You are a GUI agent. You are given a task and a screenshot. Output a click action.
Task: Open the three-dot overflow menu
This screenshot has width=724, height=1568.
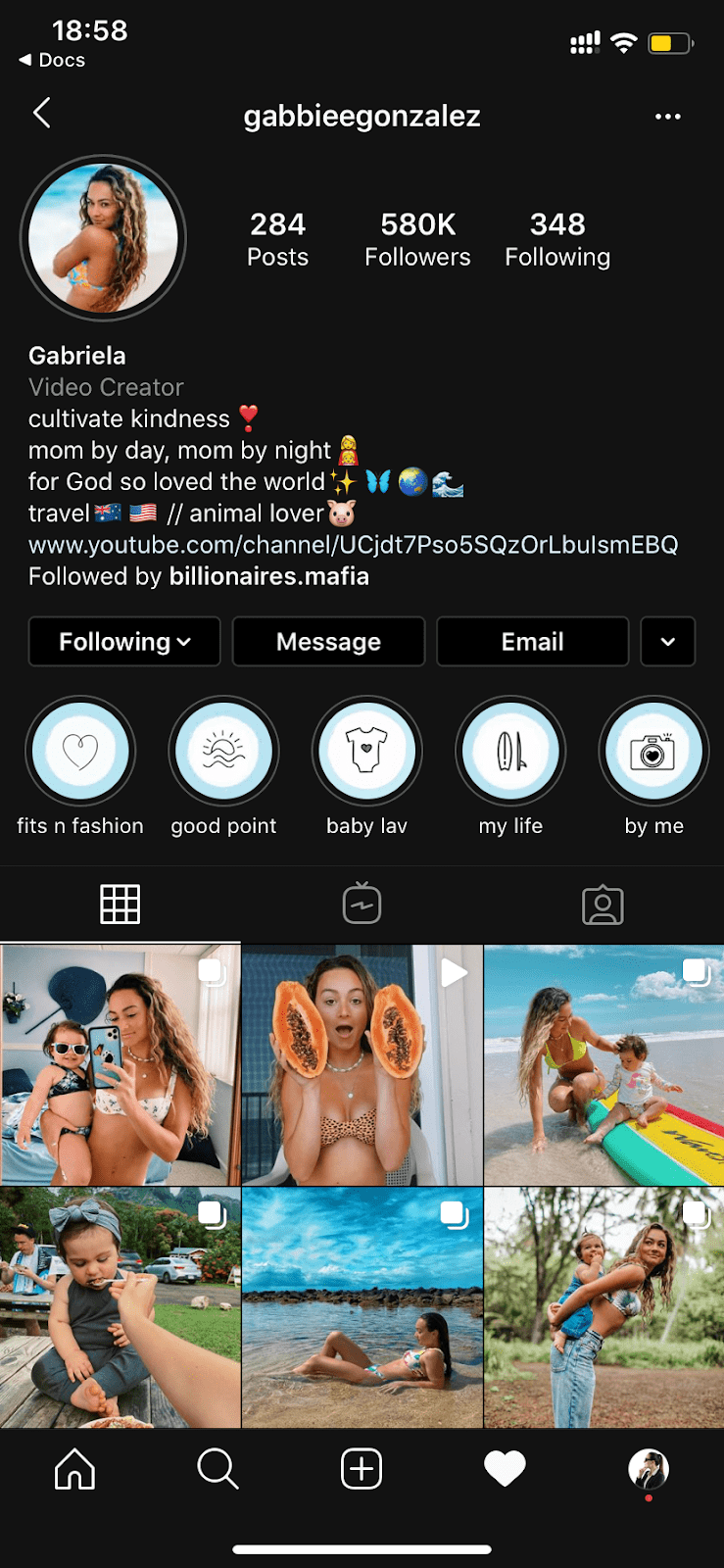point(667,116)
